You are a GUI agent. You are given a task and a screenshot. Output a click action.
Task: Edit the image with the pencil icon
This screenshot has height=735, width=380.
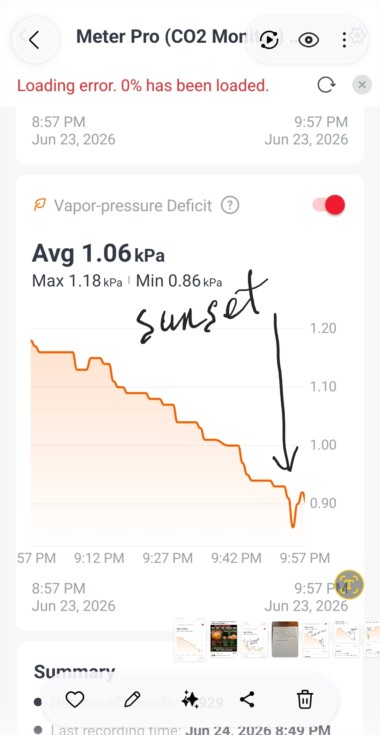click(132, 700)
